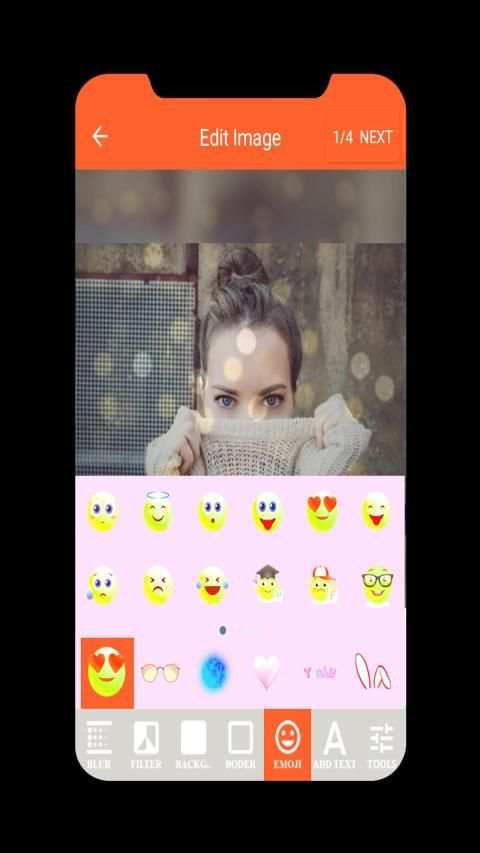Add the heart-eyes emoji from grid
This screenshot has height=853, width=480.
[x=322, y=512]
